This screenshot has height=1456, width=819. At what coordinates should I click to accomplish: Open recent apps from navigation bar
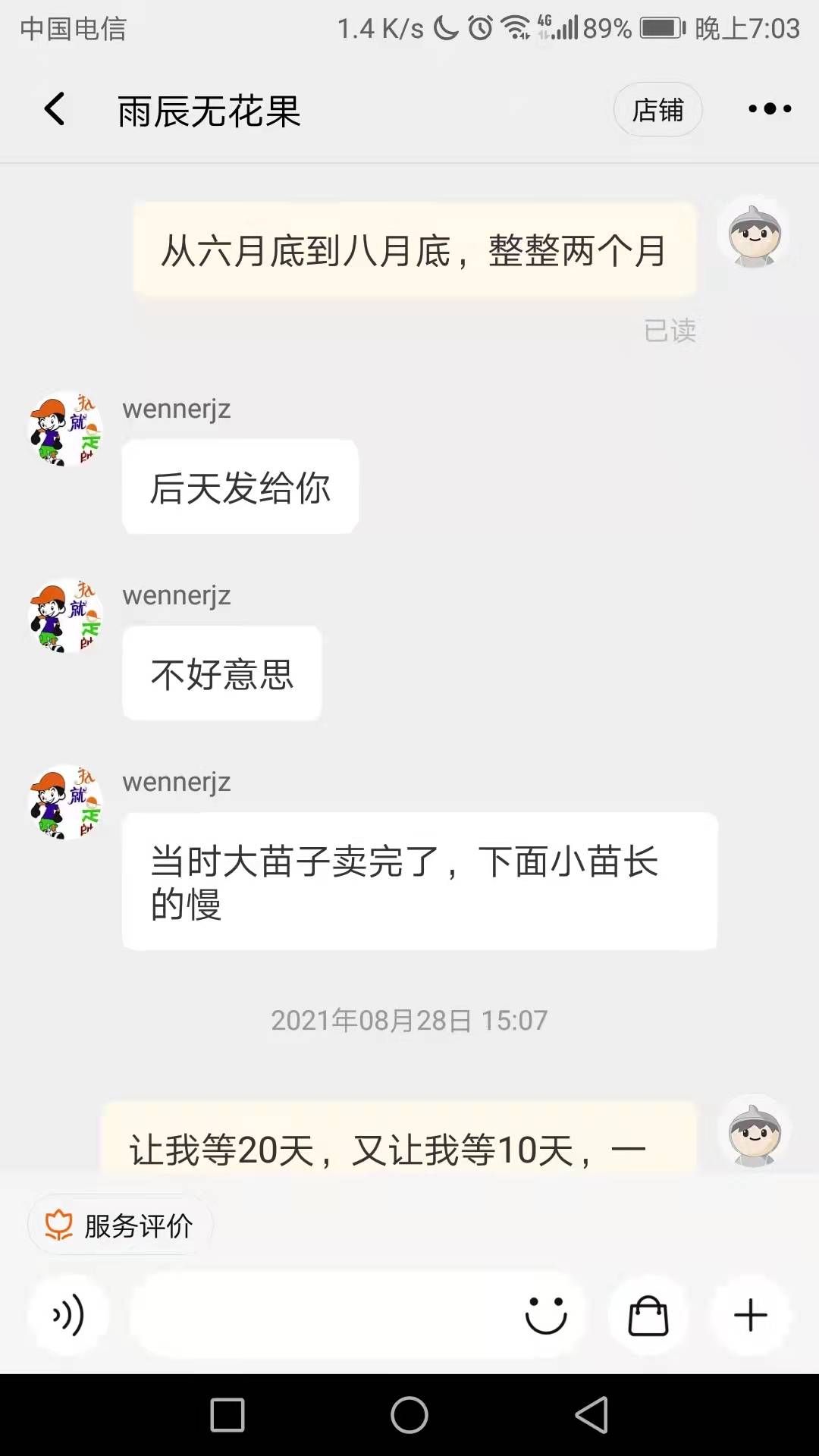click(x=227, y=1415)
